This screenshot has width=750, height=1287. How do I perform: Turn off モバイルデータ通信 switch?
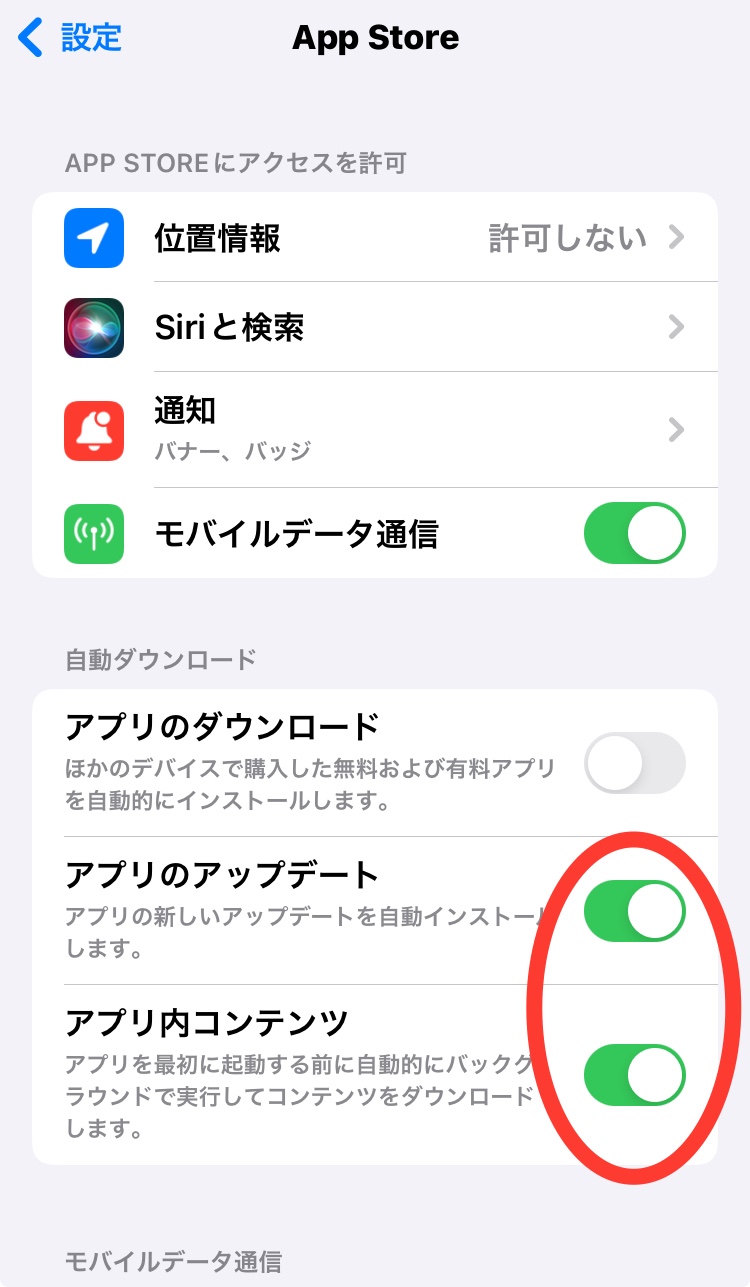click(634, 534)
